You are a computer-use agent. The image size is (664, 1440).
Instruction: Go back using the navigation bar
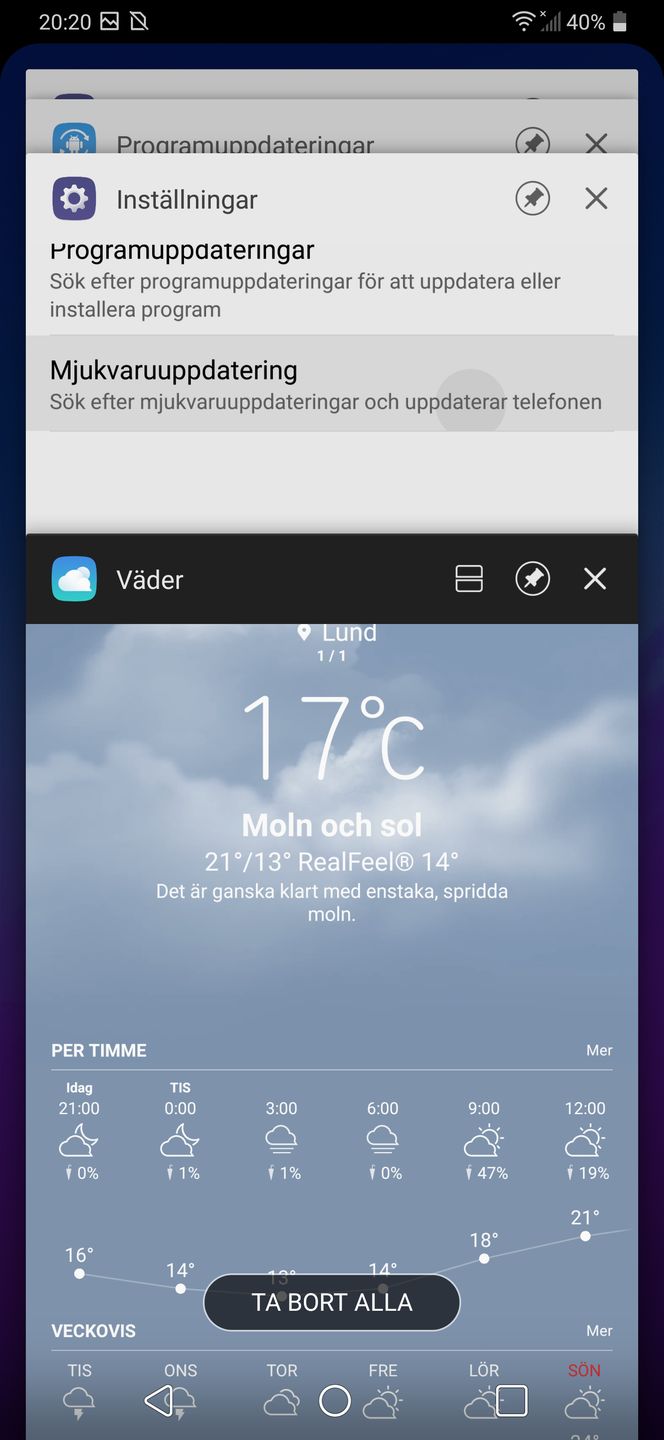pyautogui.click(x=159, y=1401)
